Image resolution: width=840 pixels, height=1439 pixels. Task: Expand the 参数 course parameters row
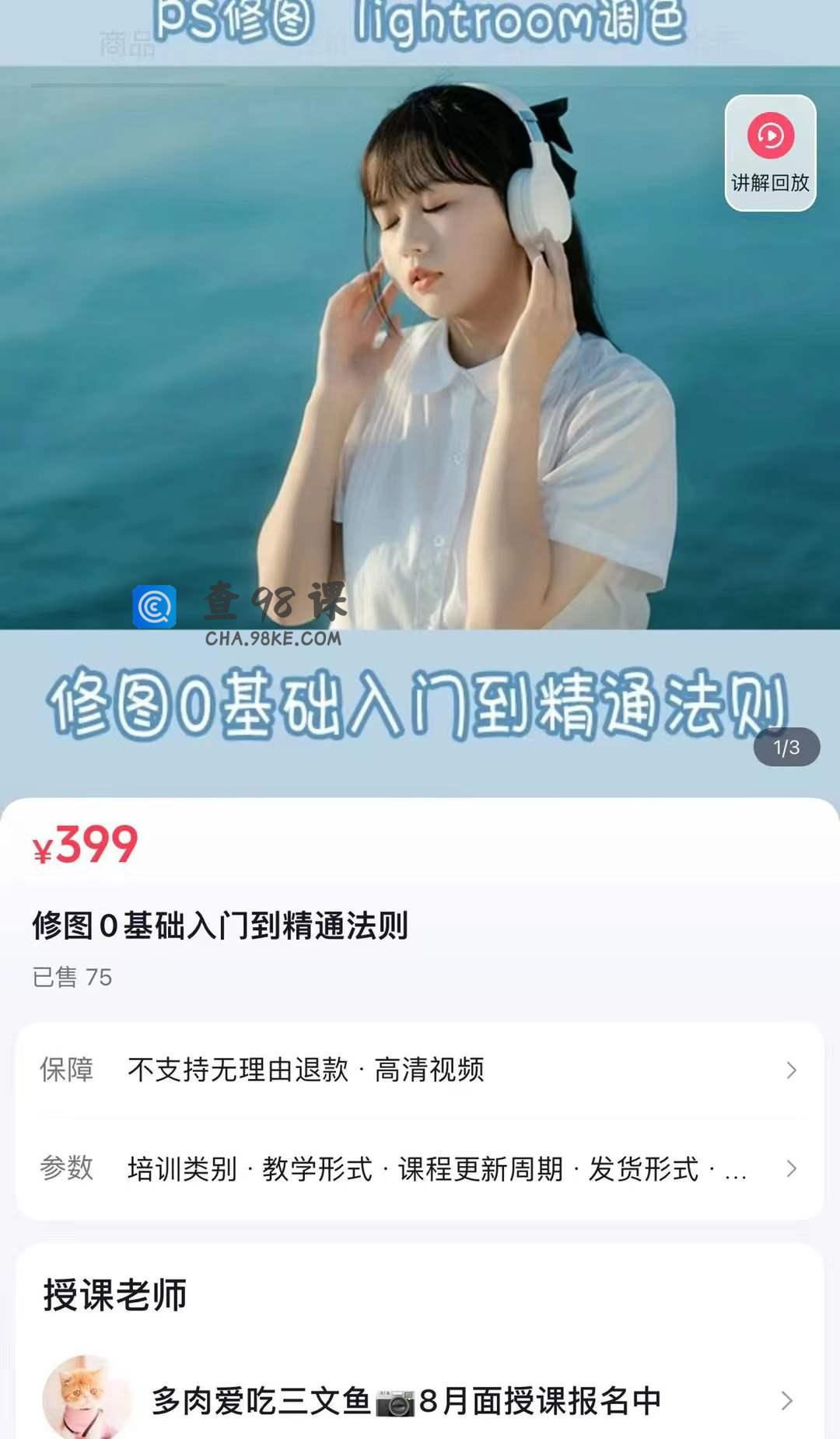(419, 1168)
